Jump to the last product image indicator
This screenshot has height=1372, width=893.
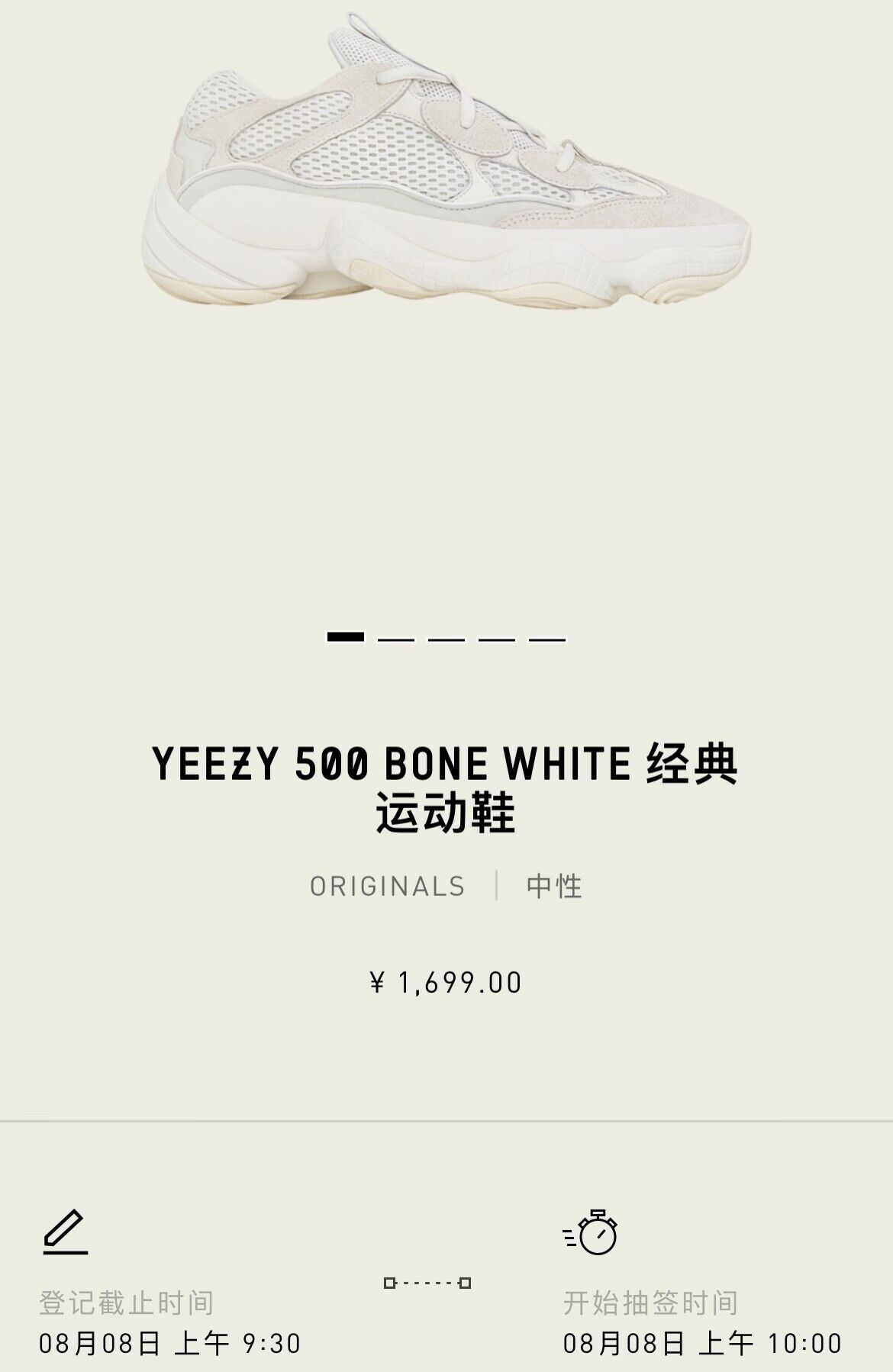pos(546,638)
